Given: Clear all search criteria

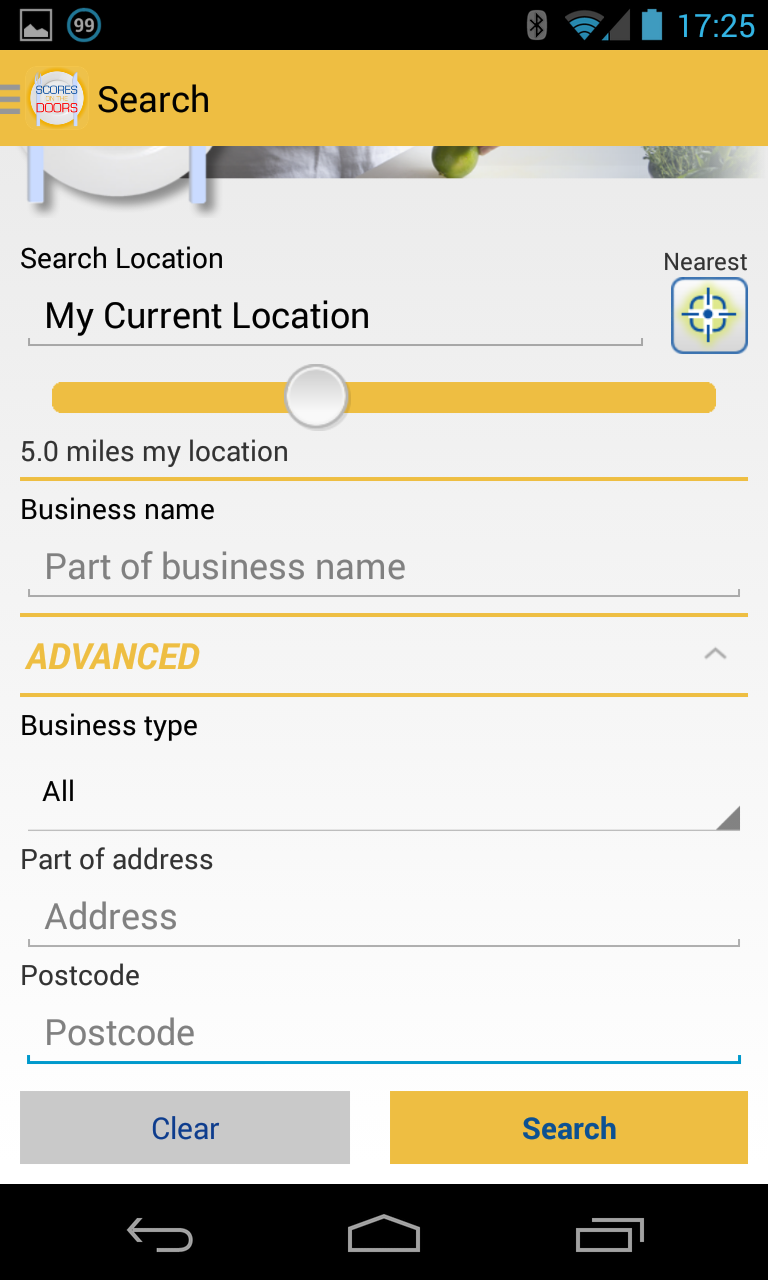Looking at the screenshot, I should pyautogui.click(x=185, y=1128).
